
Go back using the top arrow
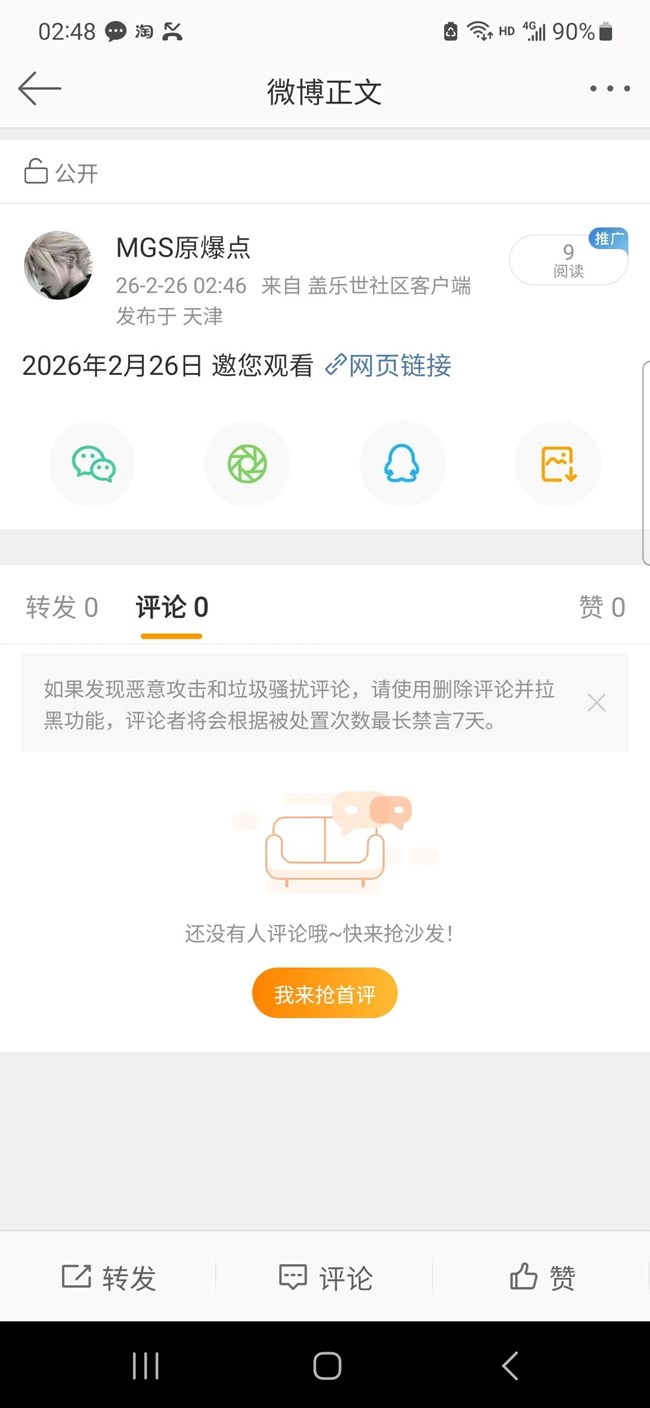click(40, 88)
